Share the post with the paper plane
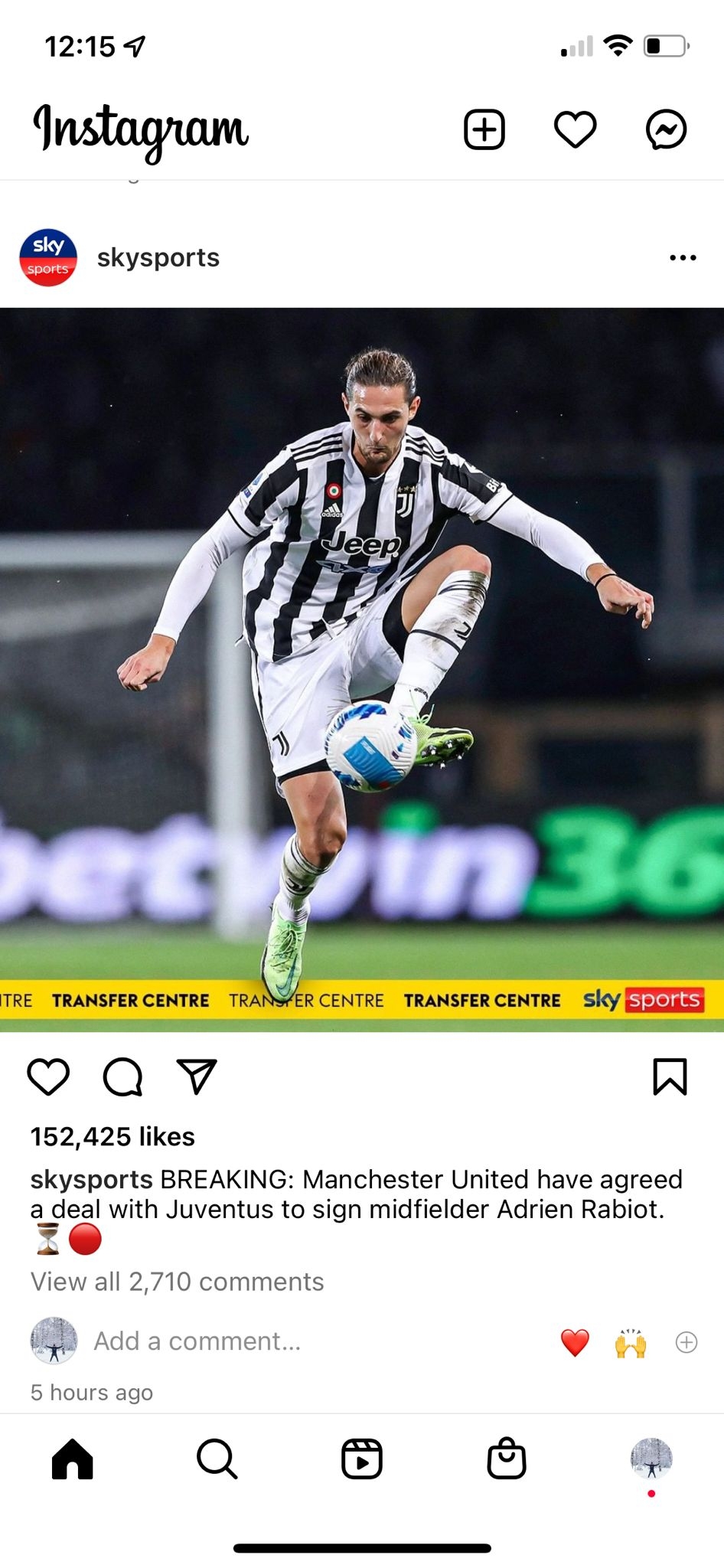This screenshot has height=1568, width=724. (x=197, y=1077)
